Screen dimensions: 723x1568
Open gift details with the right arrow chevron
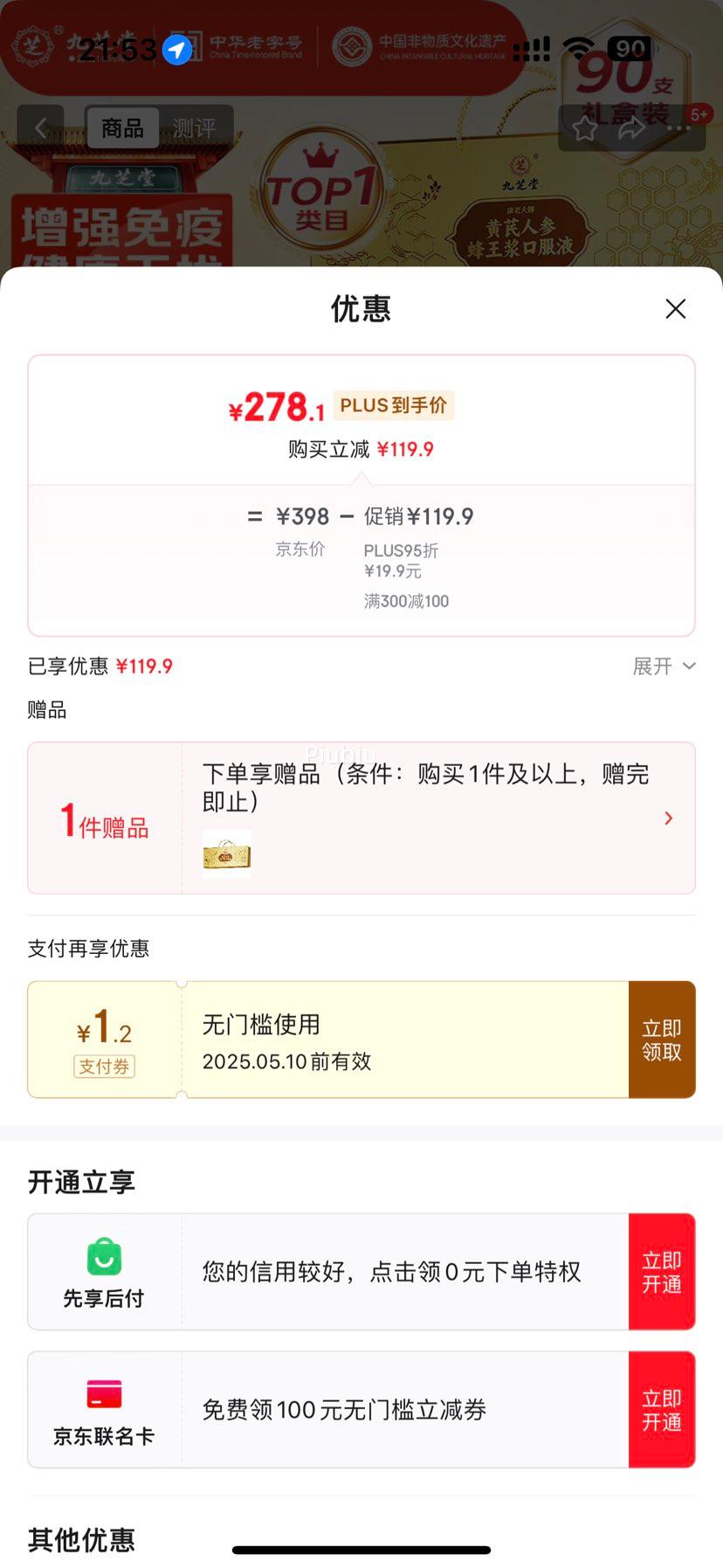tap(669, 819)
